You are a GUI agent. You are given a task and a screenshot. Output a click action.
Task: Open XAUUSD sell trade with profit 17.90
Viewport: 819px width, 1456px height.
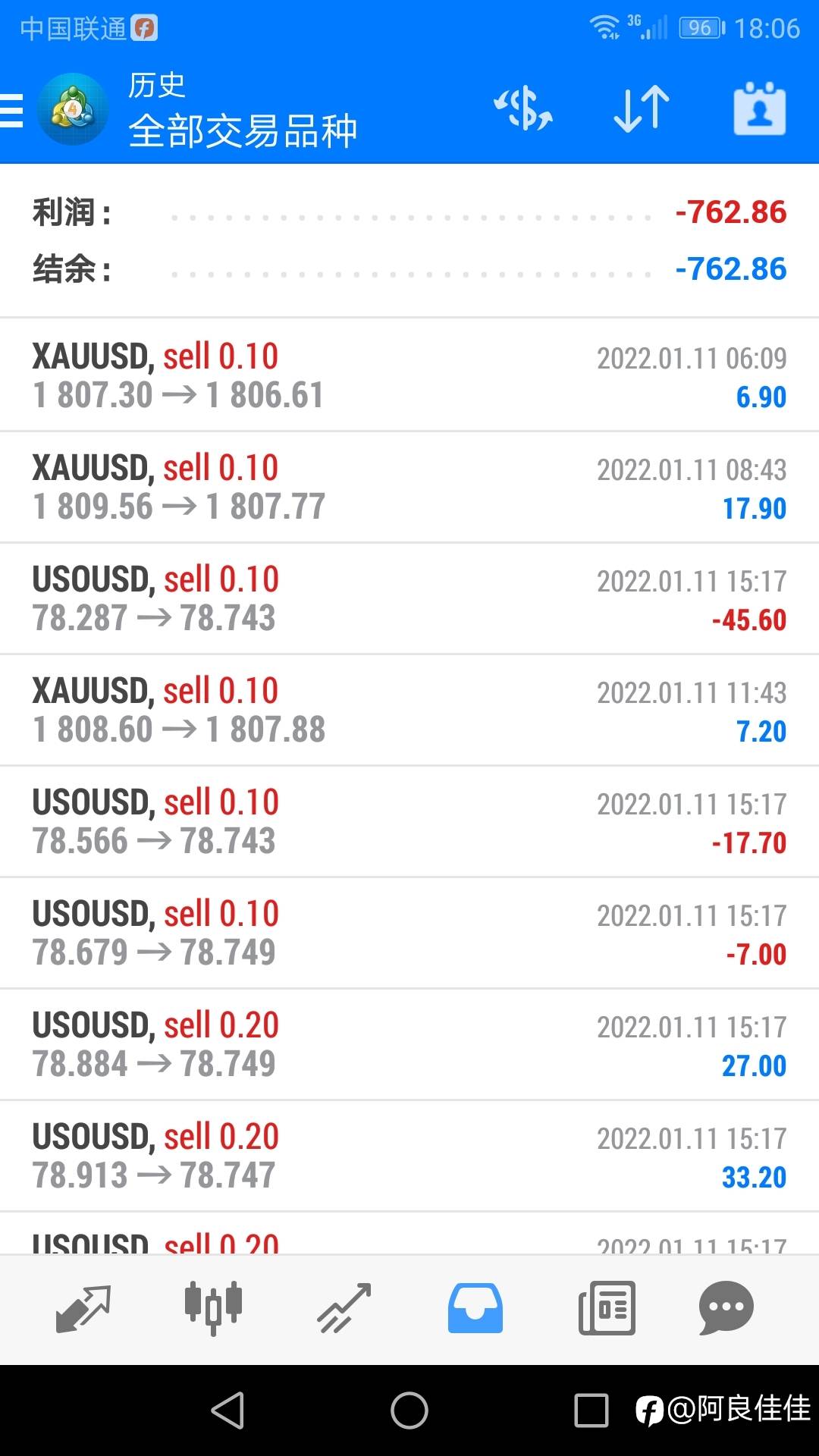pos(409,487)
